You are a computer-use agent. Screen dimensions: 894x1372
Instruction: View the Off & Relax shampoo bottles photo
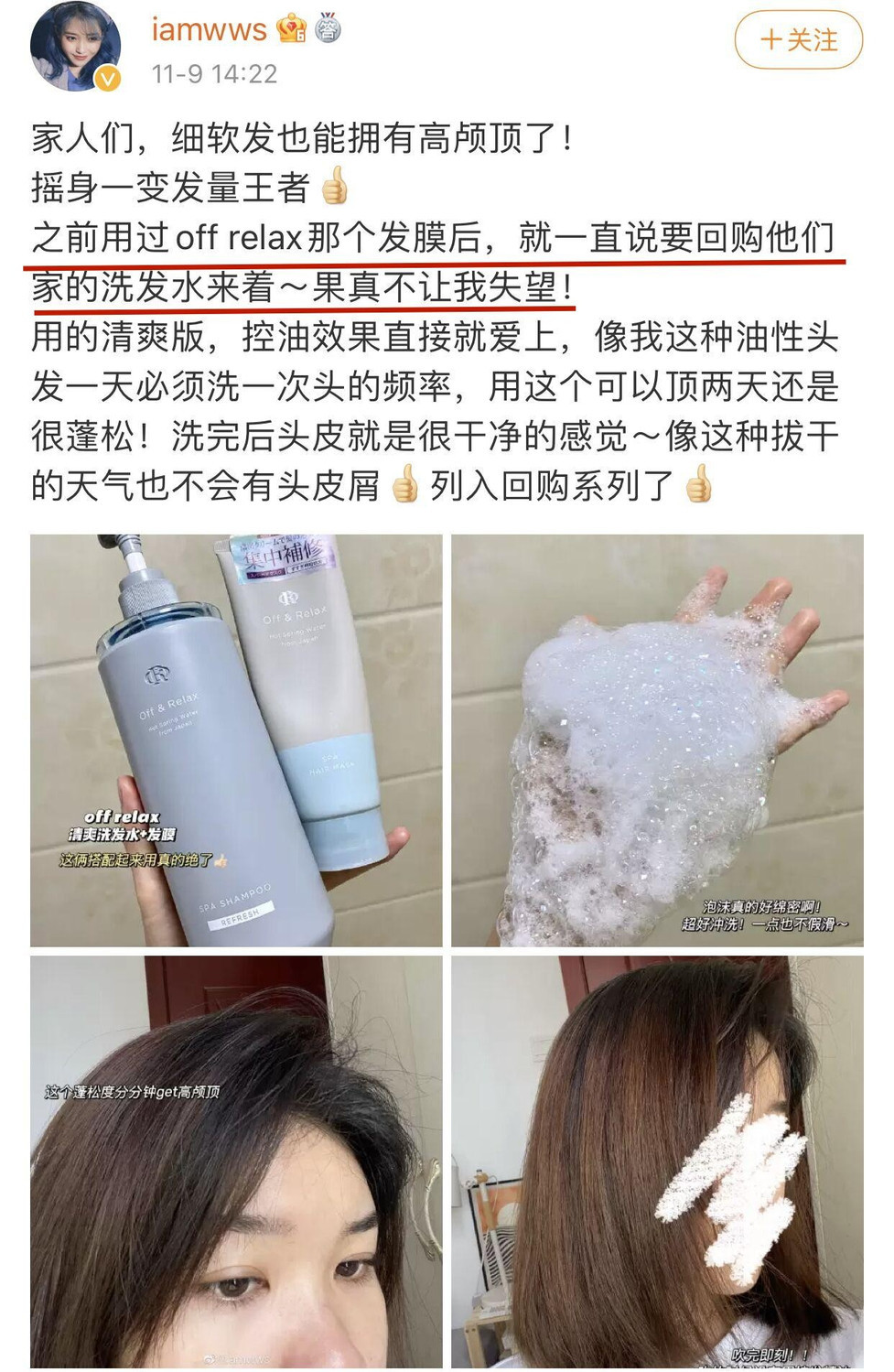click(236, 740)
